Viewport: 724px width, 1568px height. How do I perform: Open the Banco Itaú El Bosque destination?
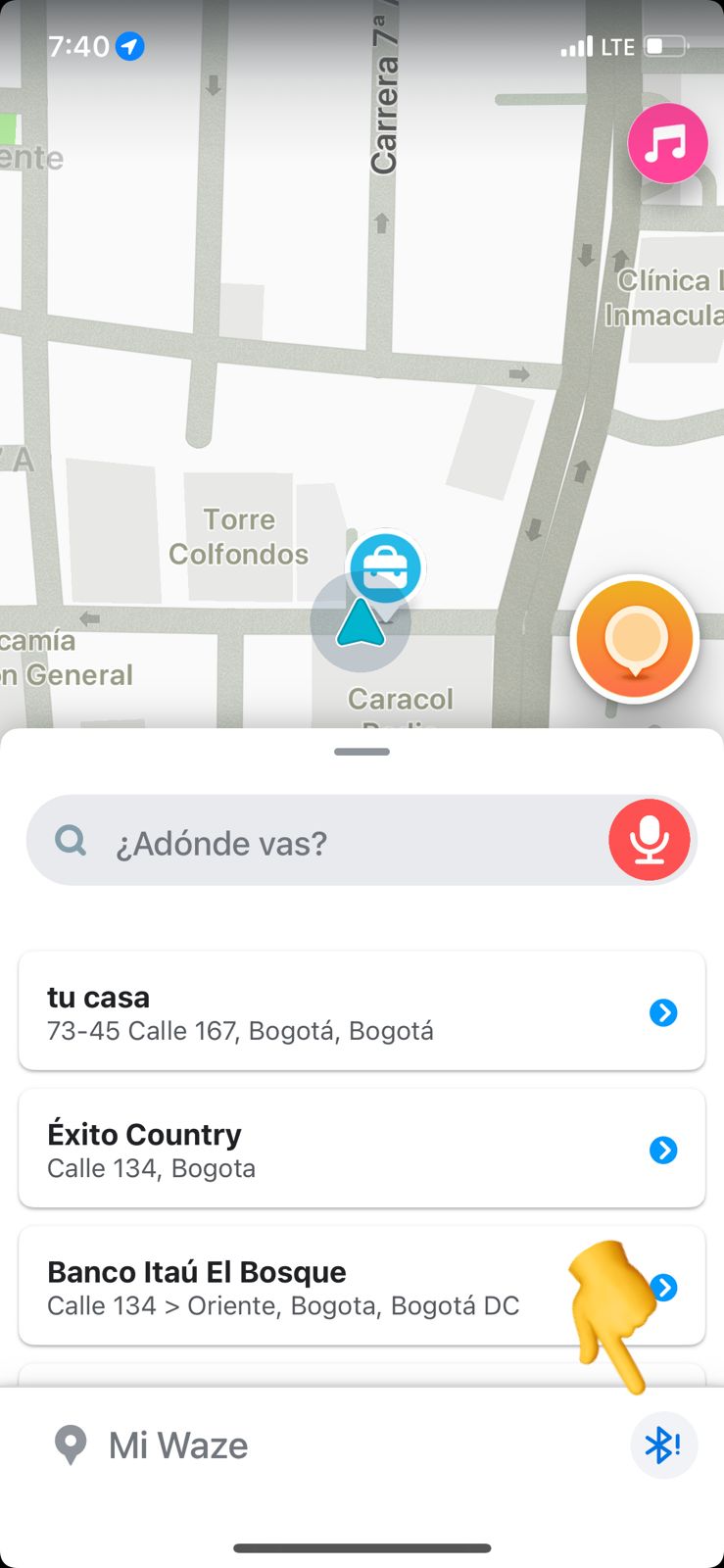point(362,1286)
